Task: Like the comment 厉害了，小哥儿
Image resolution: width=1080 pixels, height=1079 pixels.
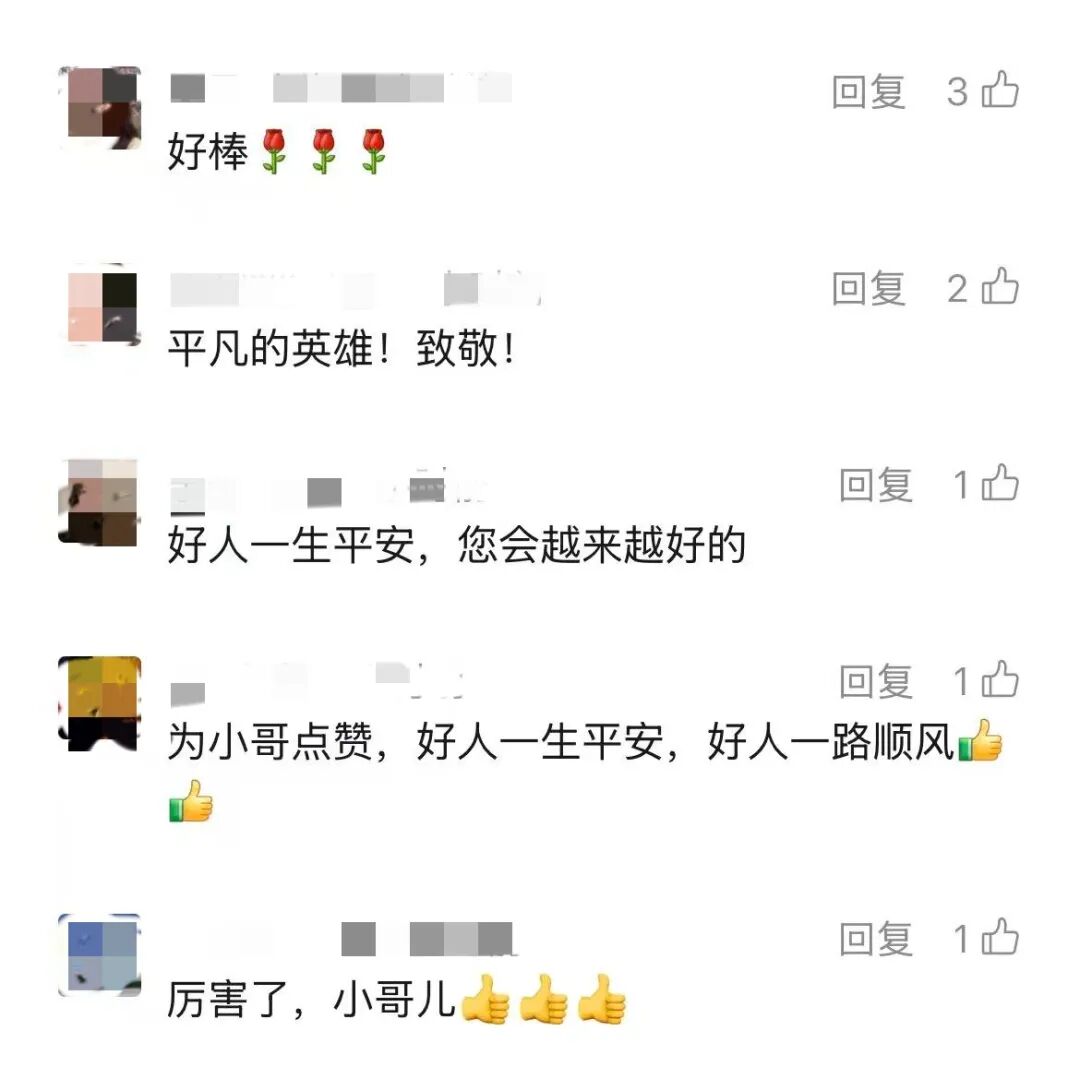Action: point(999,939)
